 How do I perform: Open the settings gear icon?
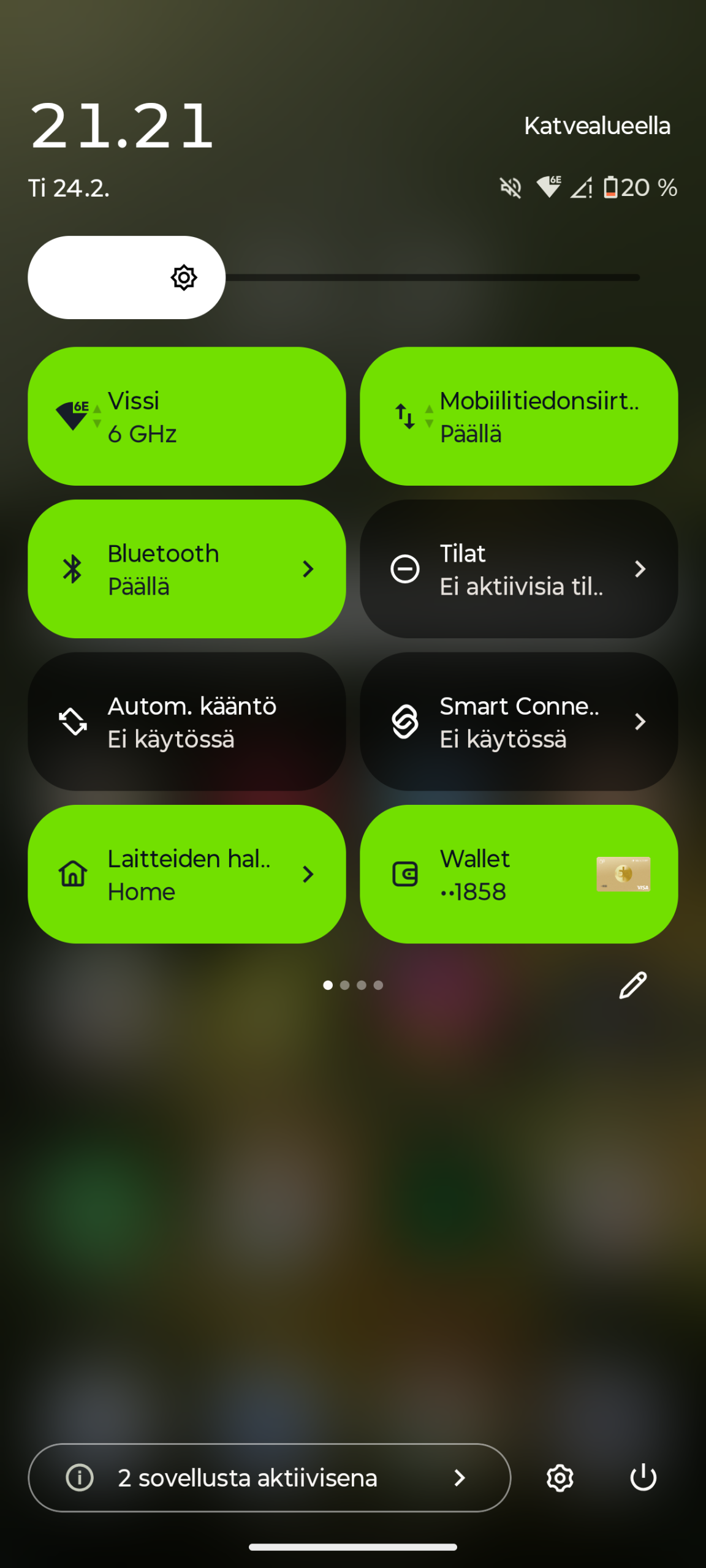[x=560, y=1478]
